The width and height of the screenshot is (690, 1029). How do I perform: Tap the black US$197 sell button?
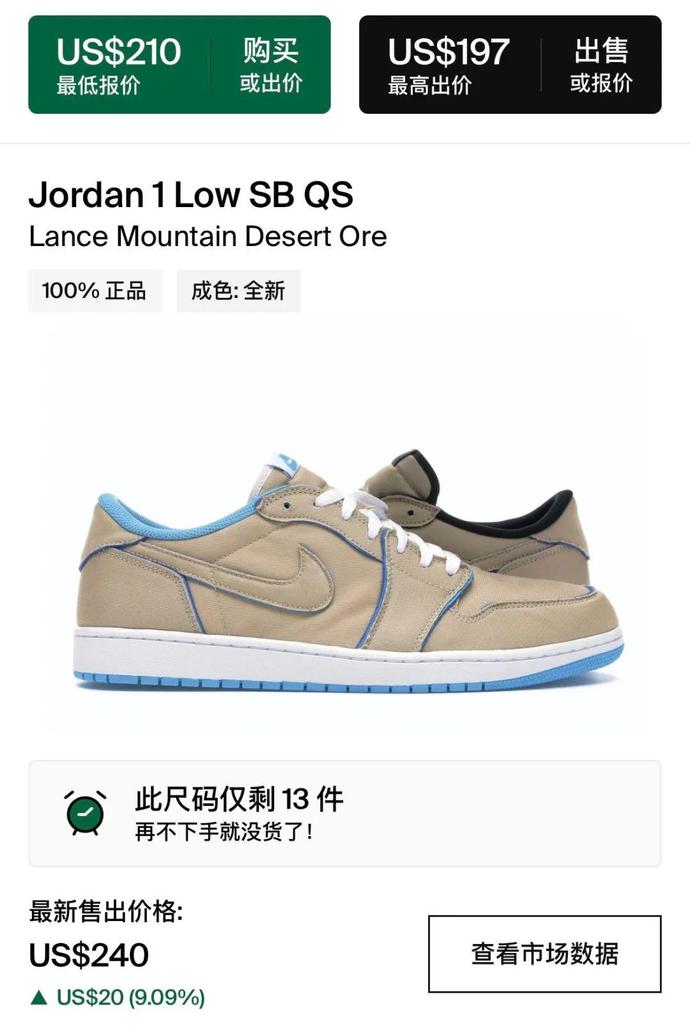[510, 65]
